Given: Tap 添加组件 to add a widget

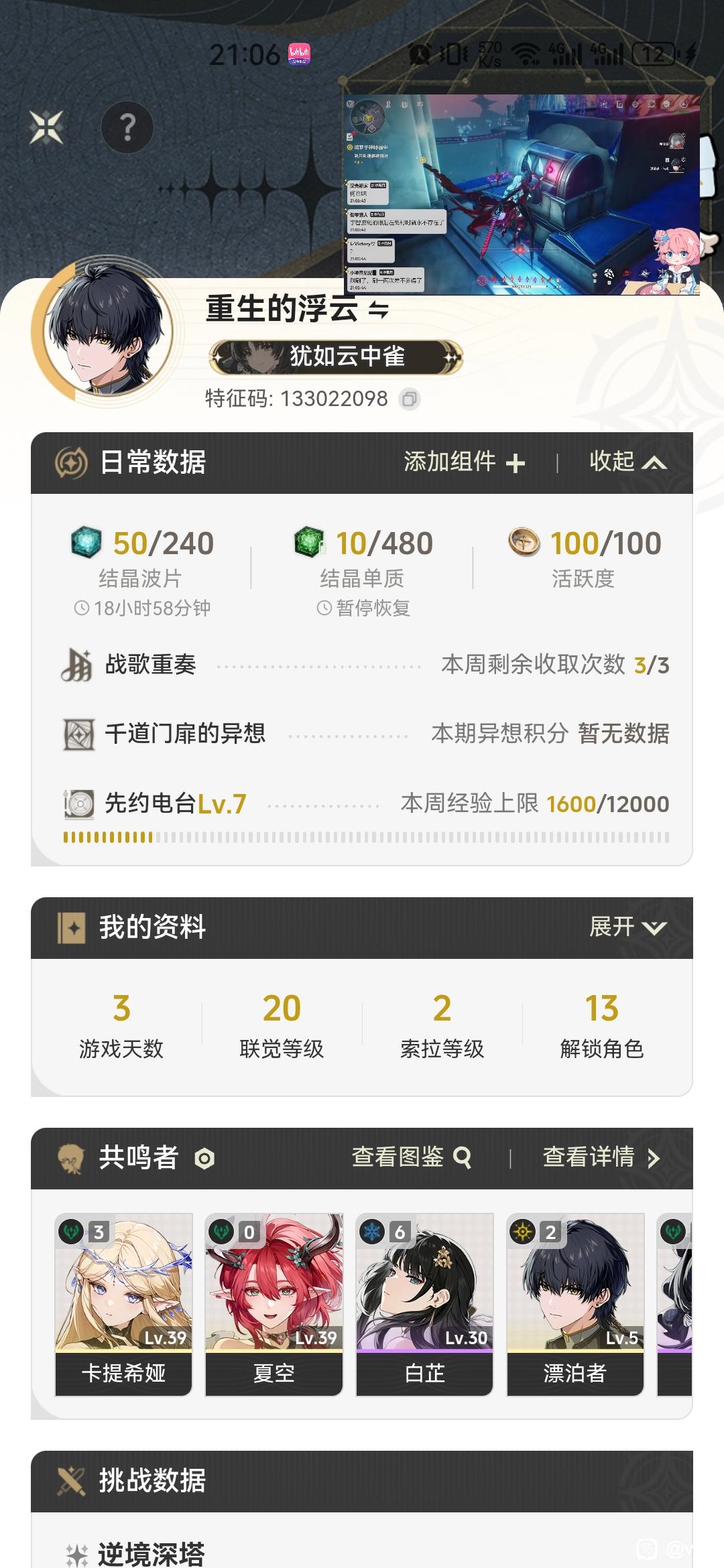Looking at the screenshot, I should (464, 462).
